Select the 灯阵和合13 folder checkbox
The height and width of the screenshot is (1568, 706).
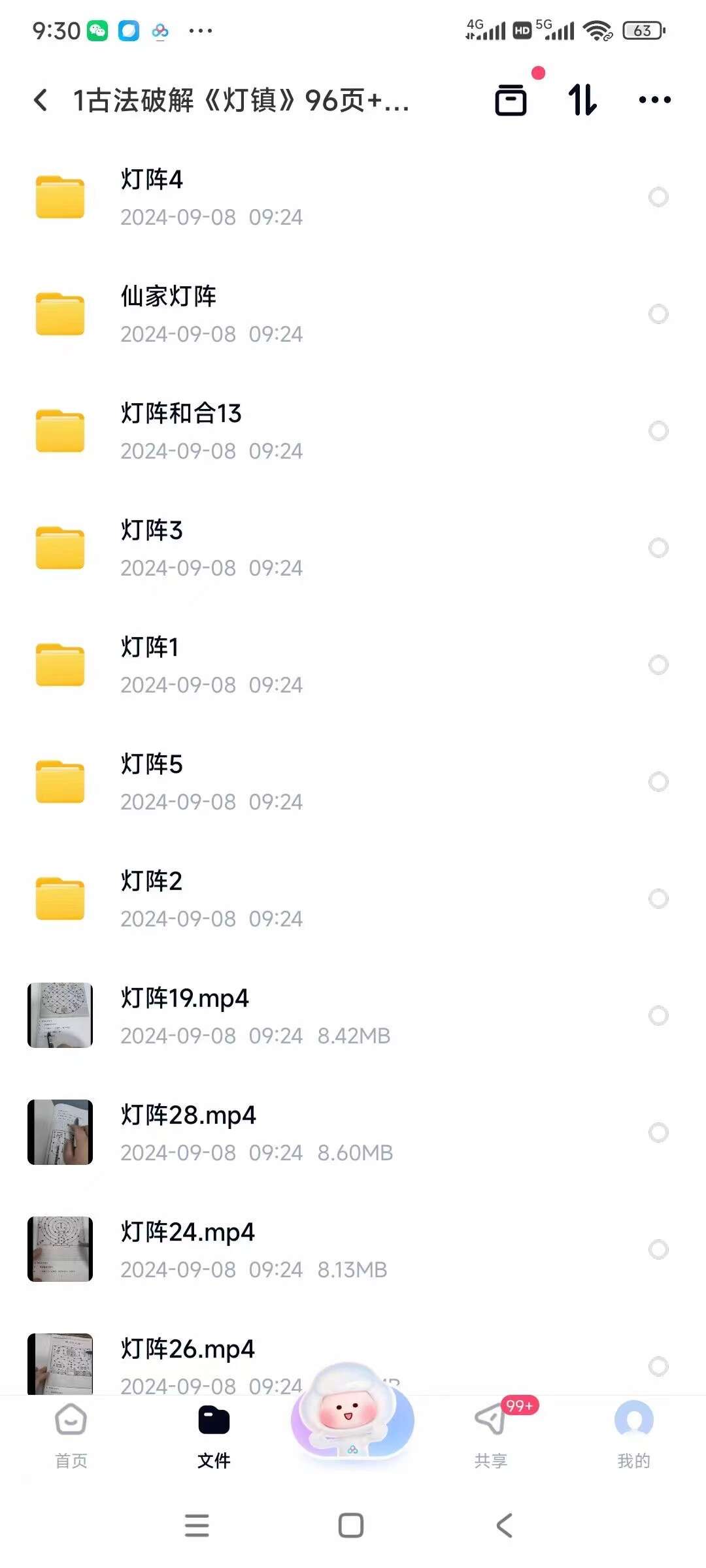click(658, 431)
